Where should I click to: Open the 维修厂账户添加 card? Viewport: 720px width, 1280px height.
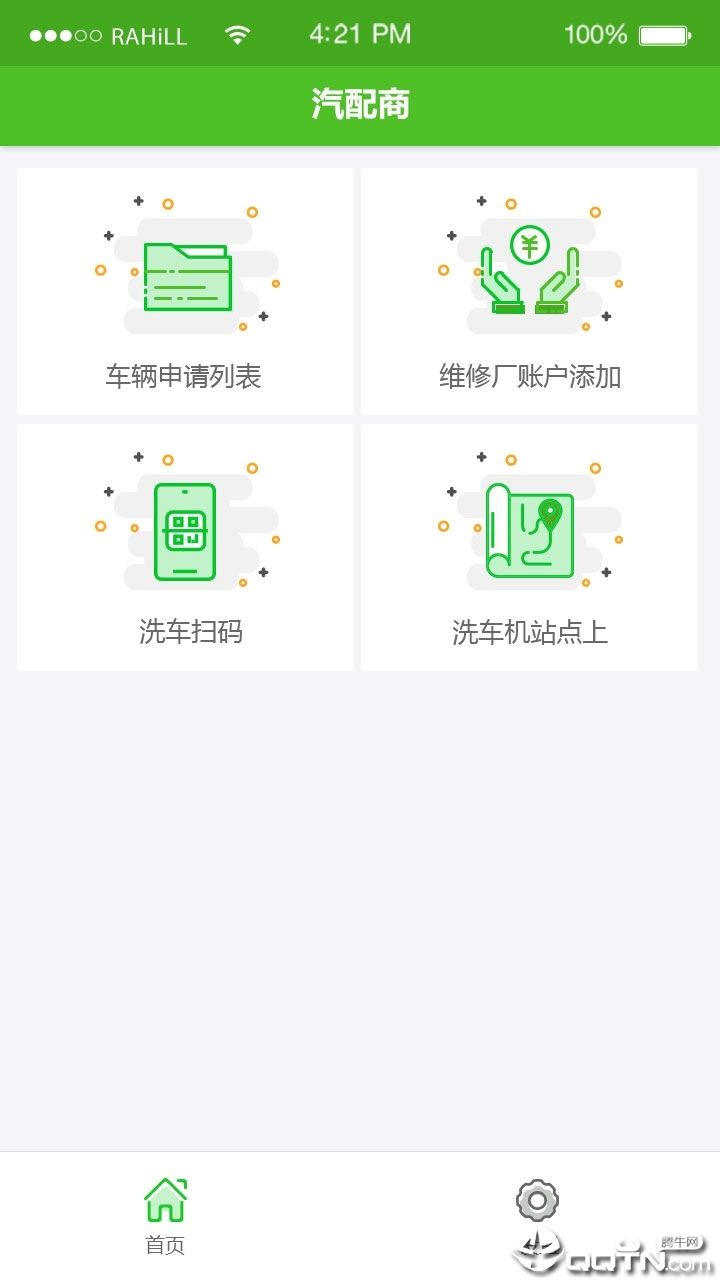[x=529, y=291]
